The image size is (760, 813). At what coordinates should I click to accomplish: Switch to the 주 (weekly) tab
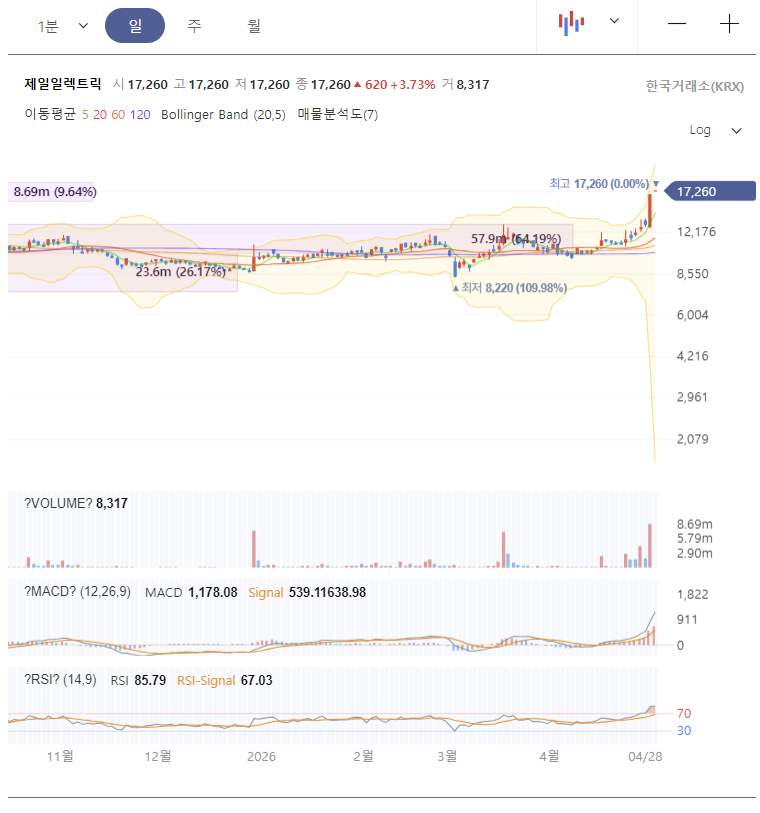tap(193, 25)
